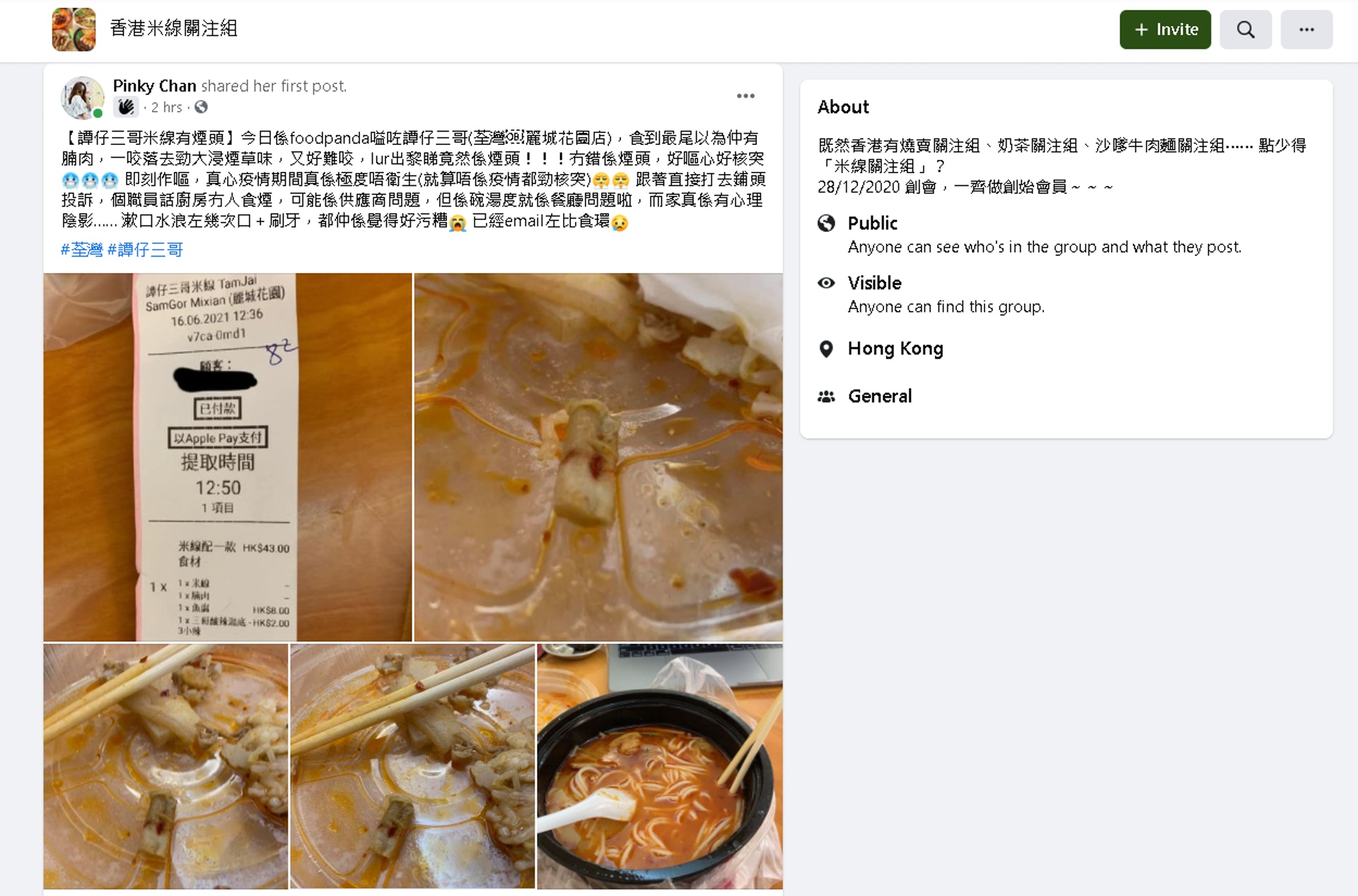
Task: Open the post options three-dot menu
Action: 745,96
